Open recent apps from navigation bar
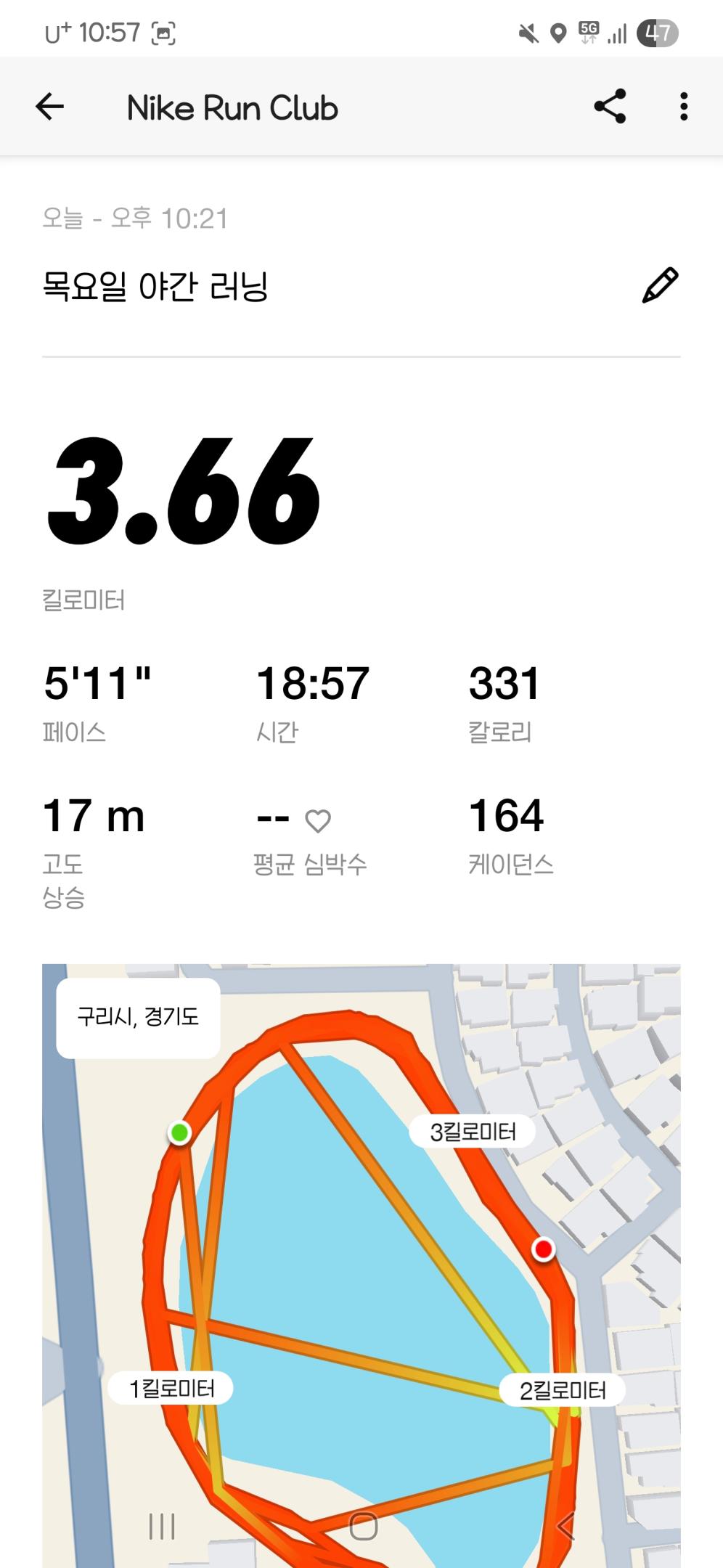This screenshot has width=723, height=1568. [x=162, y=1526]
